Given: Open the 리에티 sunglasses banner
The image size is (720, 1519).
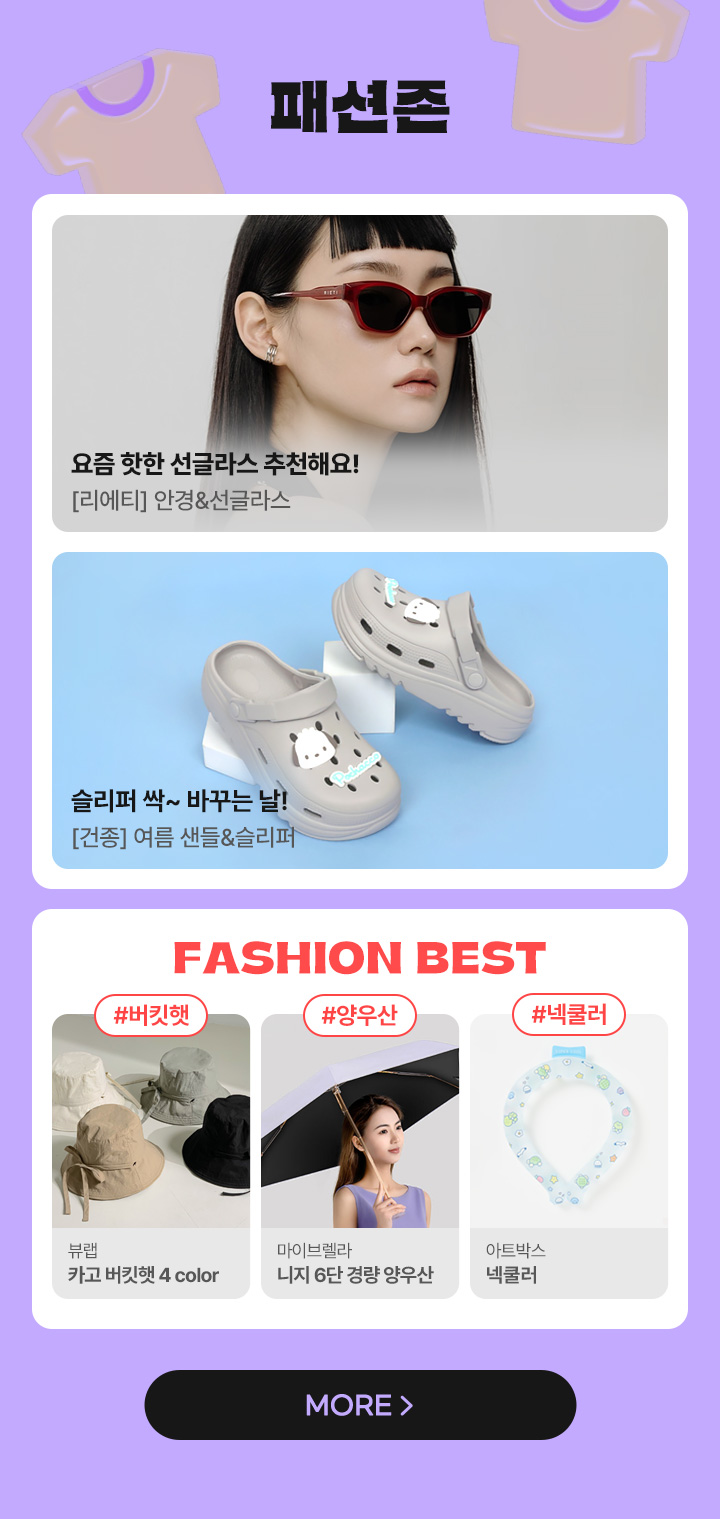Looking at the screenshot, I should [360, 373].
